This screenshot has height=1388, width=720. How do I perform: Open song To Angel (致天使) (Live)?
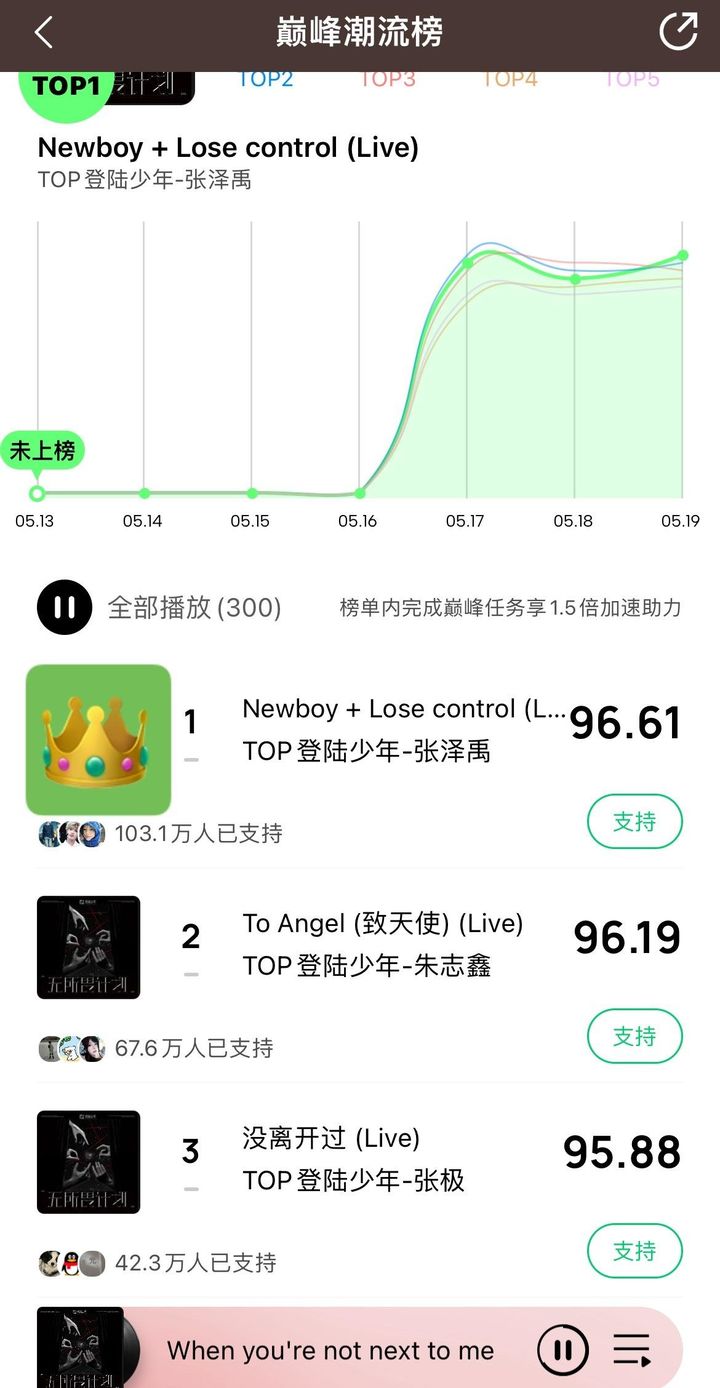click(383, 924)
